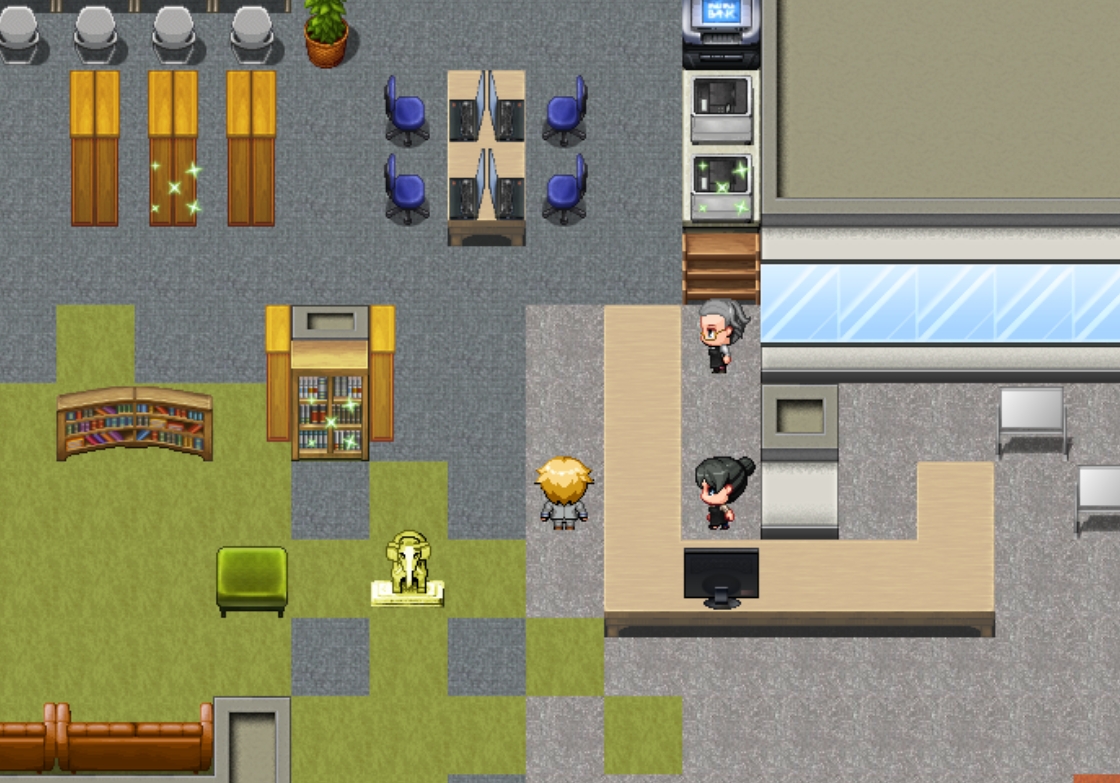
Task: Examine the sparkling tall bookshelf
Action: tap(330, 412)
